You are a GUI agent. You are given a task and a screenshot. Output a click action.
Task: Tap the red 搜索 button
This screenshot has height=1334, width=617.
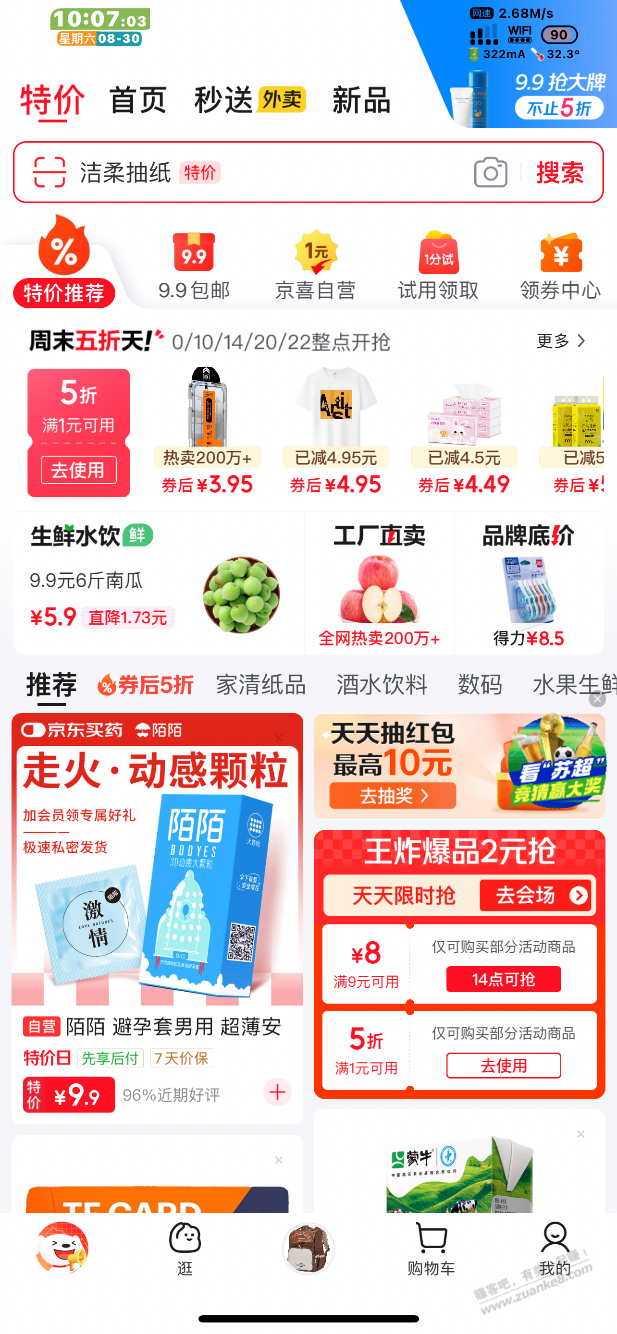pyautogui.click(x=559, y=173)
